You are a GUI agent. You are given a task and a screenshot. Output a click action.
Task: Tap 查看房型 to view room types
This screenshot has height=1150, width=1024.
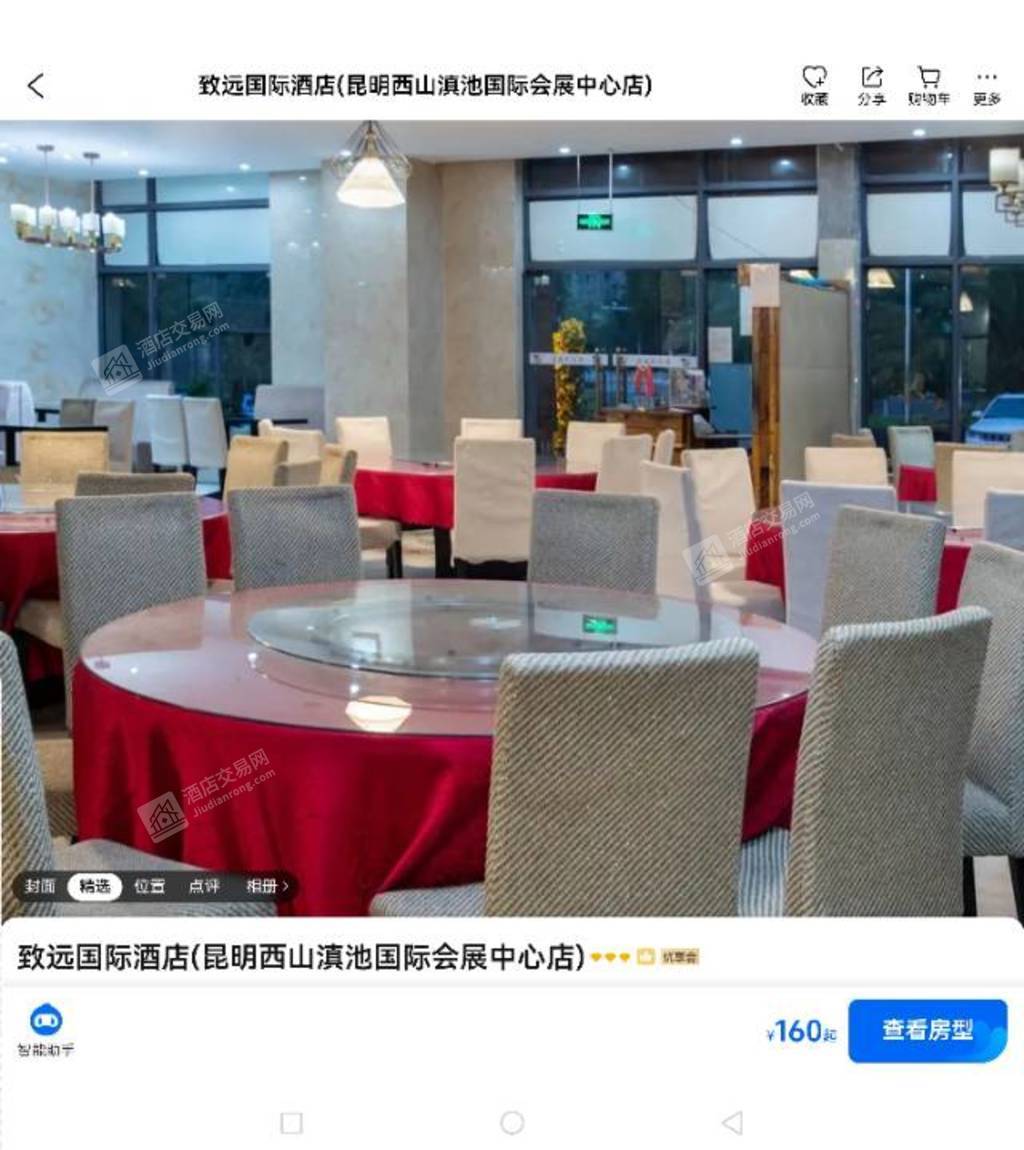[927, 1030]
